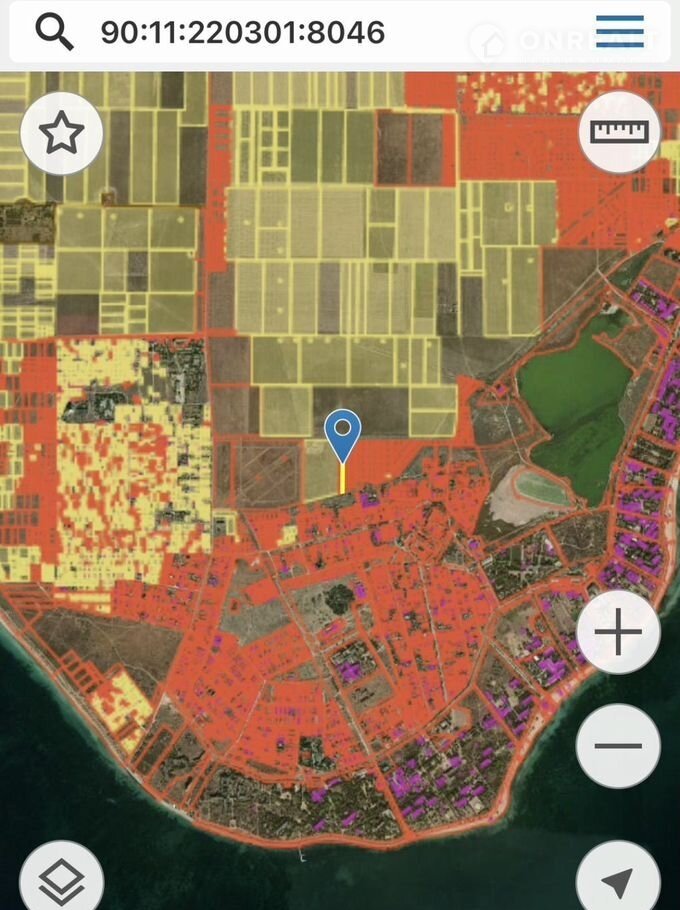Zoom out with the minus button
The width and height of the screenshot is (680, 910).
pos(618,746)
